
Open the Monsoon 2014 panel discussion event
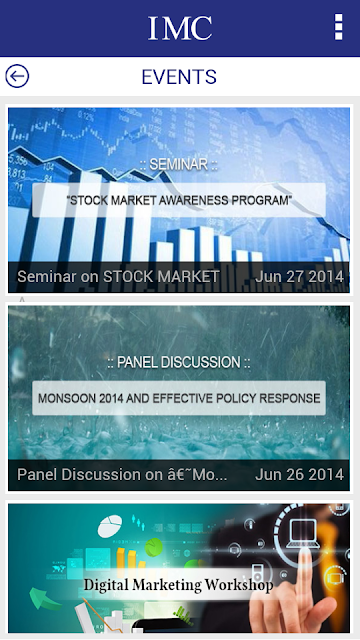coord(179,398)
